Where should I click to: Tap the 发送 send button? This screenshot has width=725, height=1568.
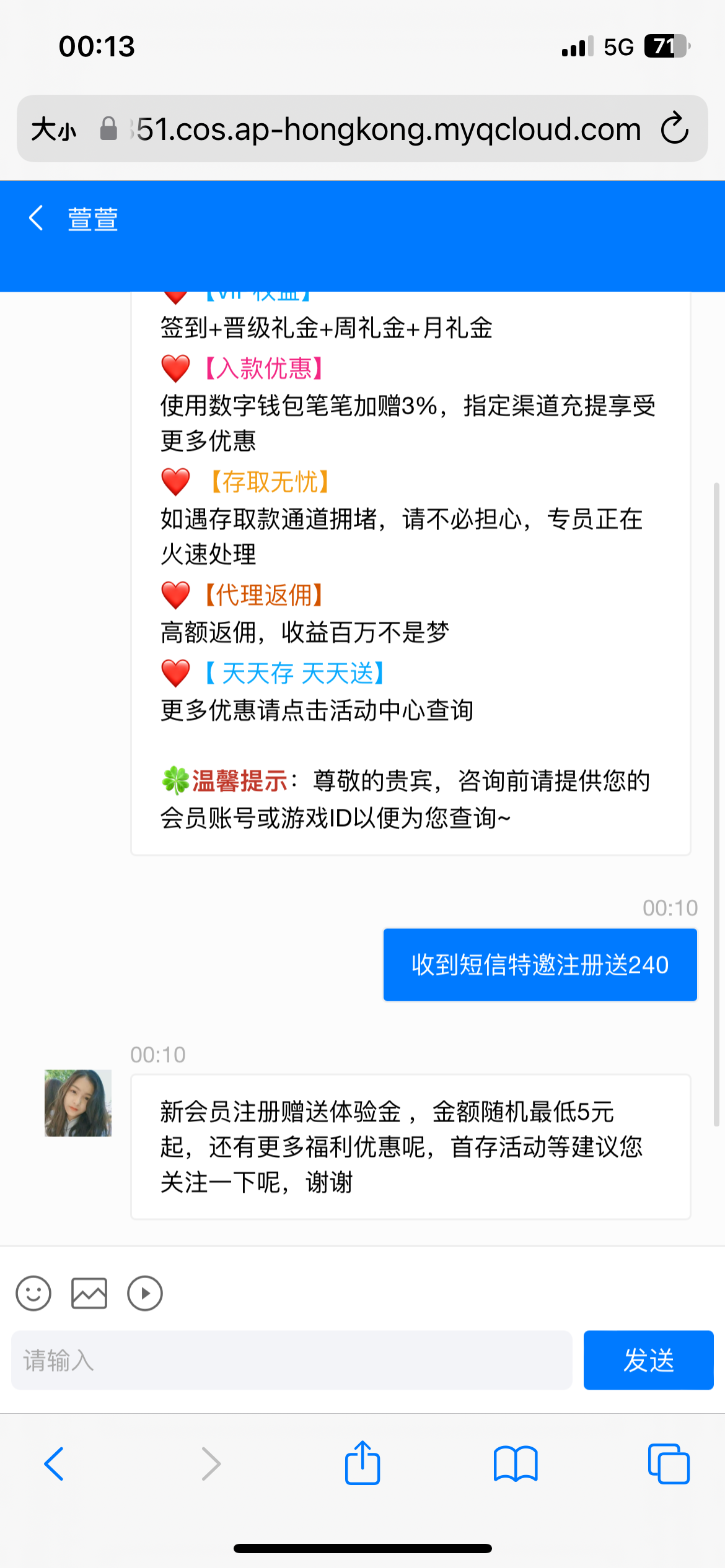[x=648, y=1360]
